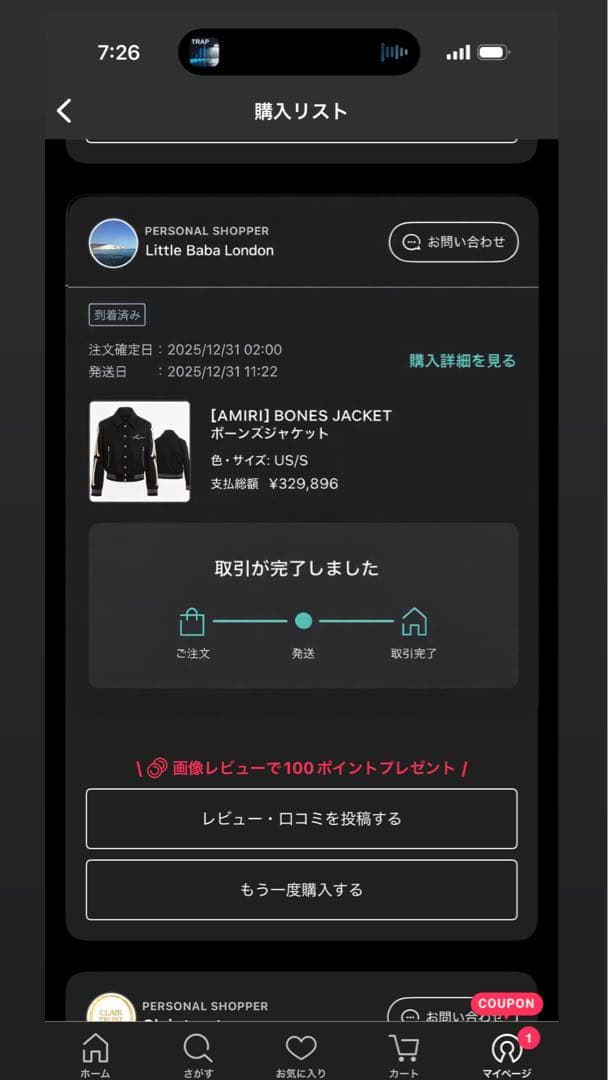Switch to the ホーム tab
Viewport: 608px width, 1080px height.
point(95,1054)
